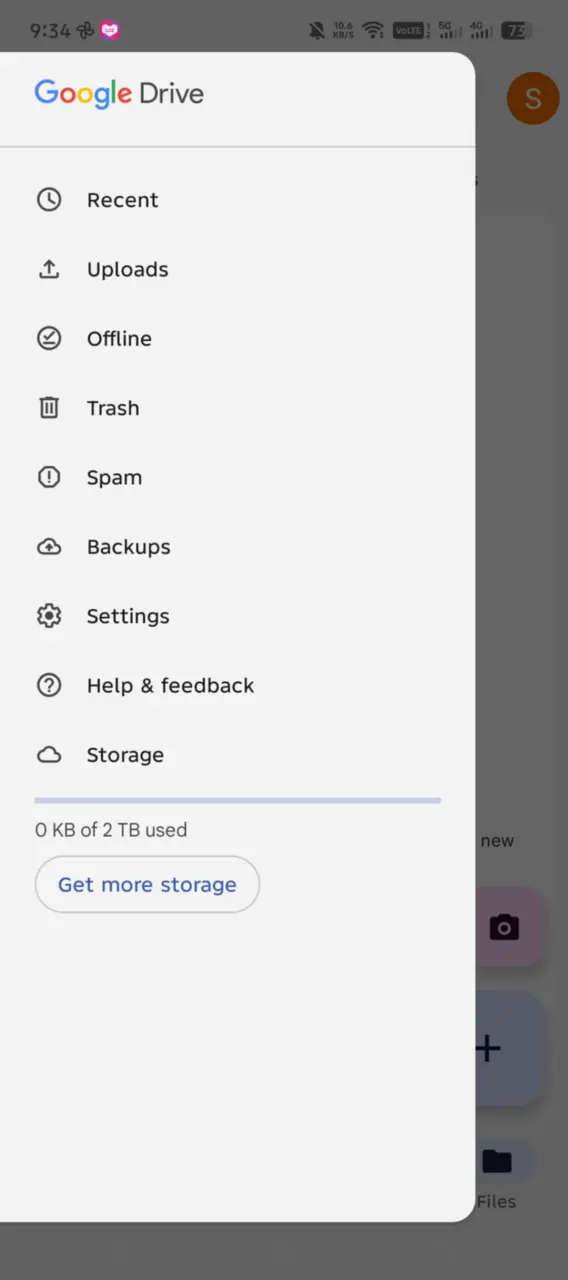This screenshot has width=568, height=1280.
Task: Open Recent files
Action: point(237,200)
